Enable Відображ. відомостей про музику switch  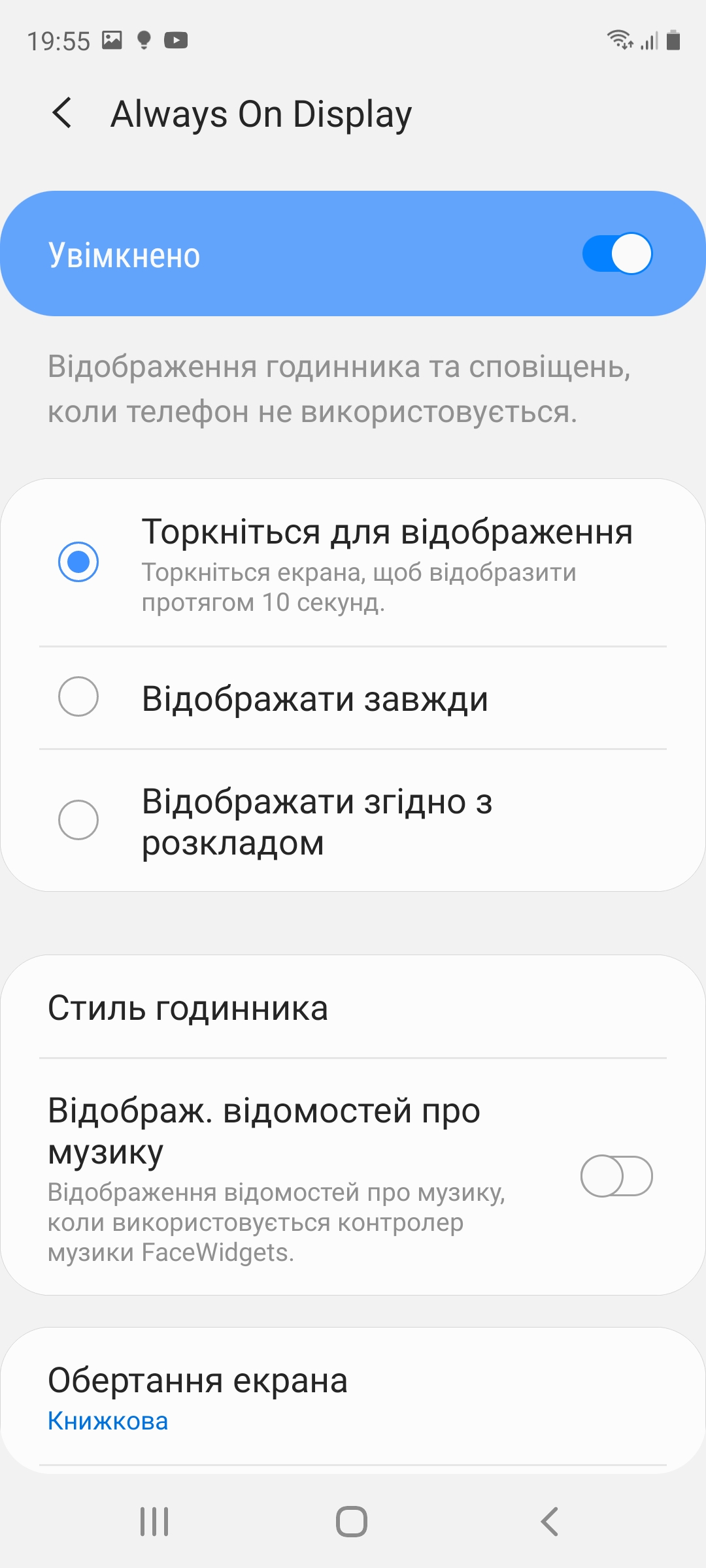pyautogui.click(x=616, y=1176)
